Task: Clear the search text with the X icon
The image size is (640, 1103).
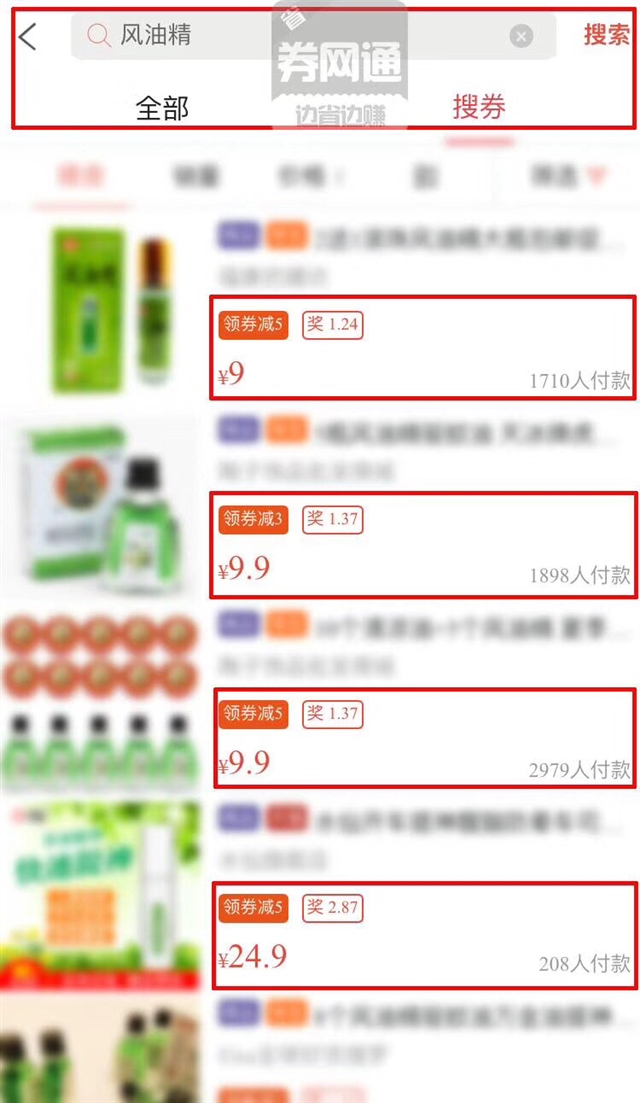Action: click(521, 37)
